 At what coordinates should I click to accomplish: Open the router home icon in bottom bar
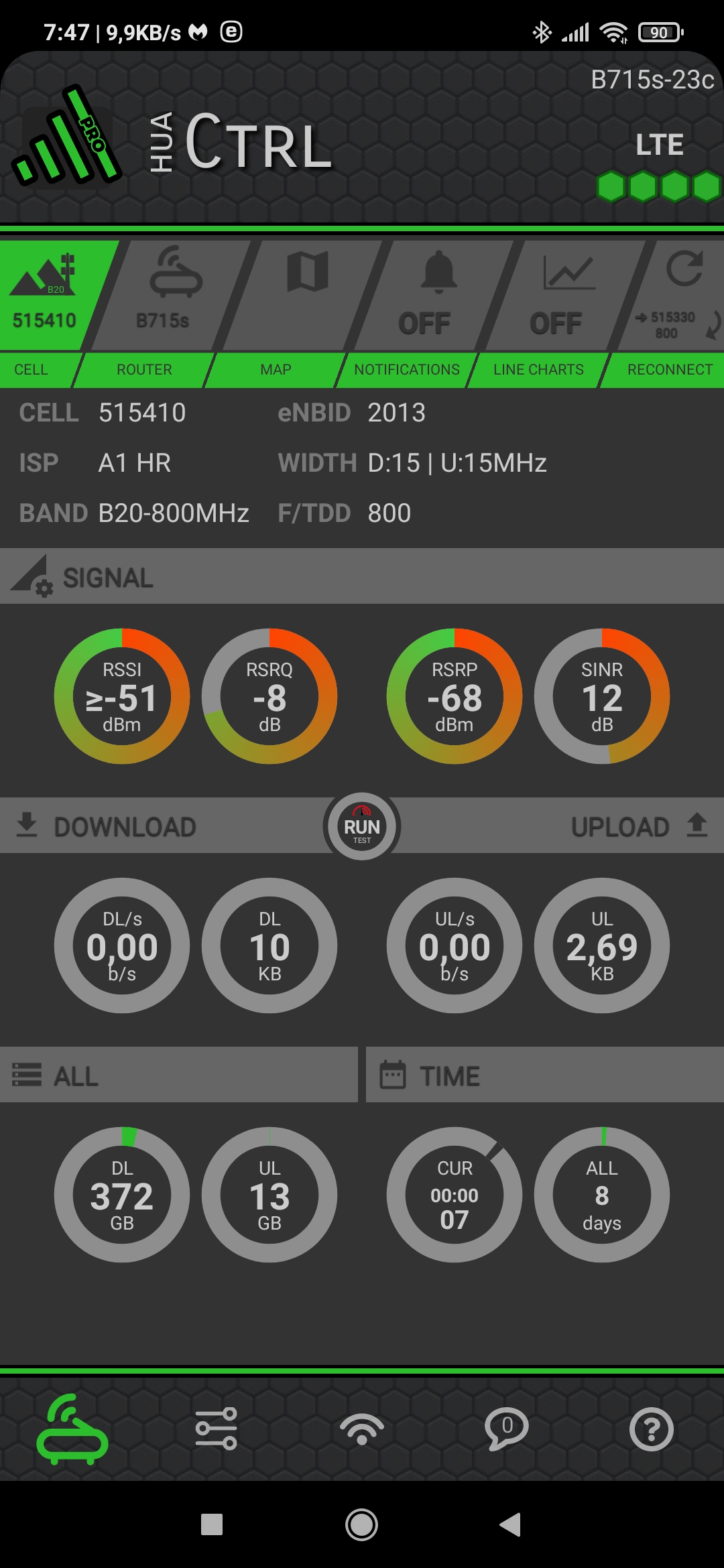coord(72,1429)
